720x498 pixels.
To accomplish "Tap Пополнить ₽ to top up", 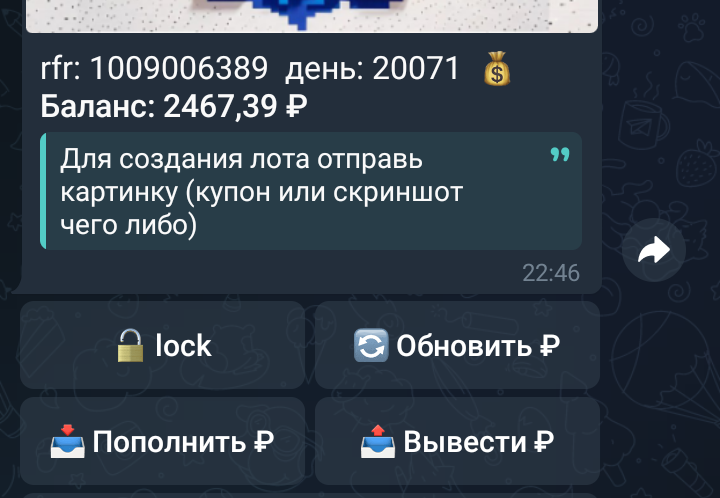I will coord(162,441).
